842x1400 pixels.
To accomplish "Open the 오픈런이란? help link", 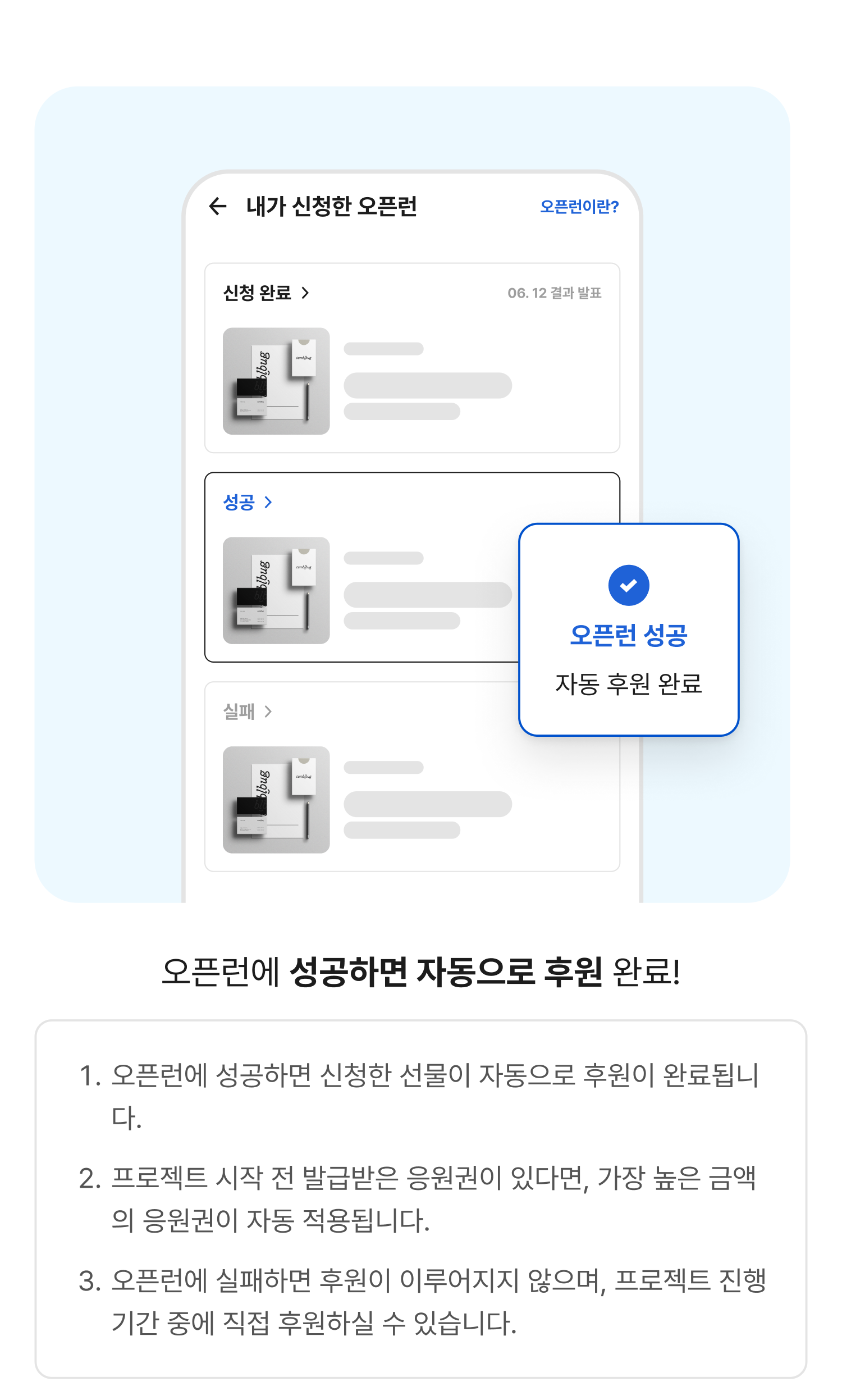I will (x=580, y=208).
